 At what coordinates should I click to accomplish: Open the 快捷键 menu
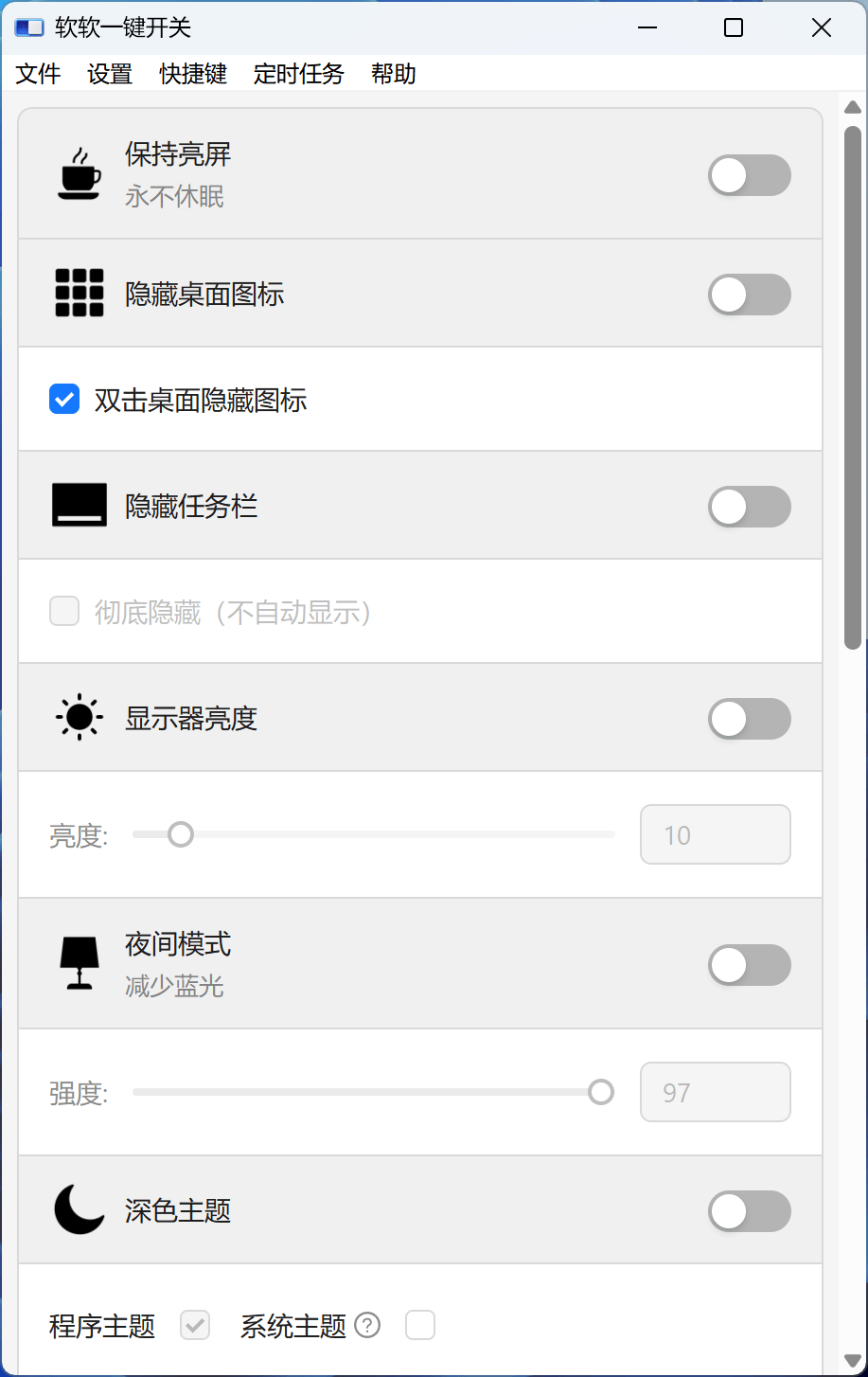pyautogui.click(x=192, y=74)
